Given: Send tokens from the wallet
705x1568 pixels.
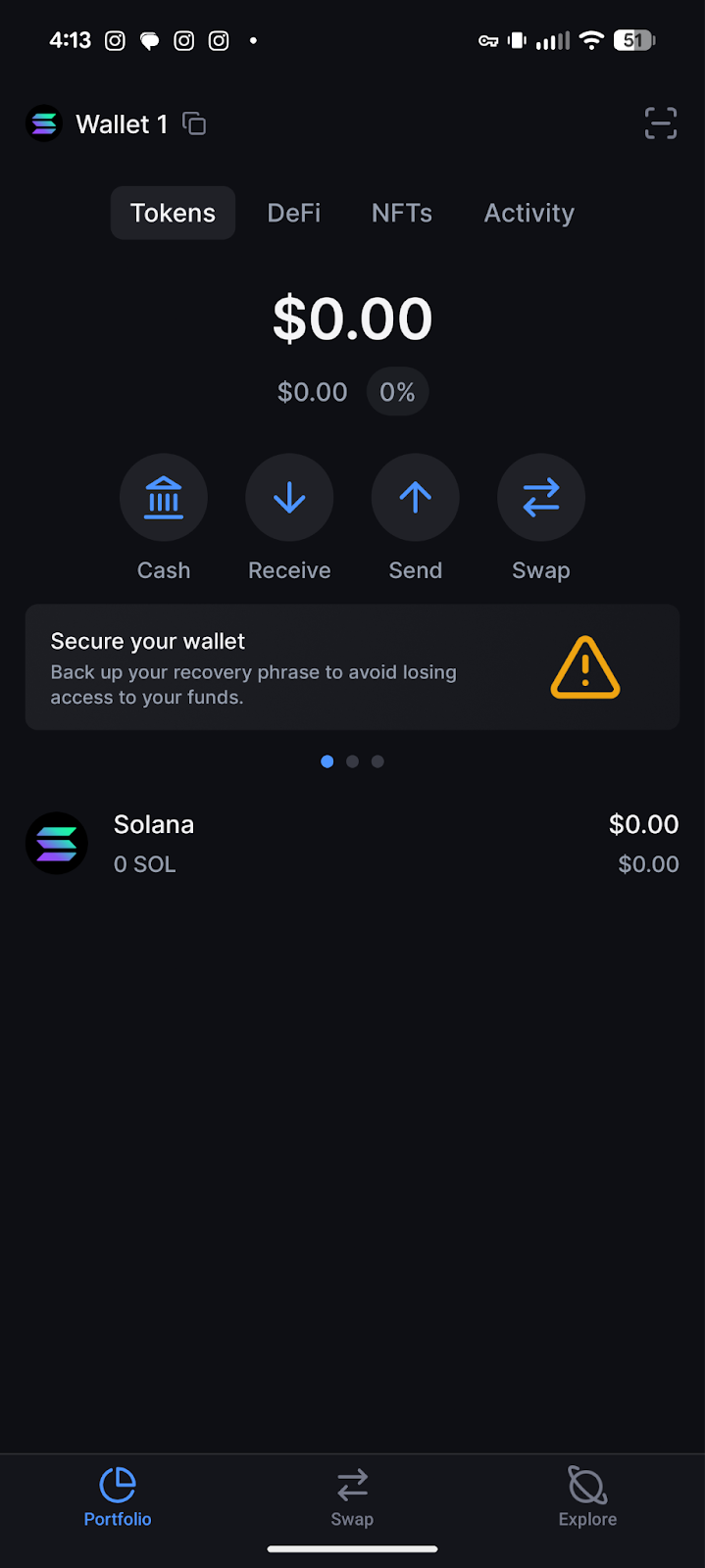Looking at the screenshot, I should click(416, 498).
